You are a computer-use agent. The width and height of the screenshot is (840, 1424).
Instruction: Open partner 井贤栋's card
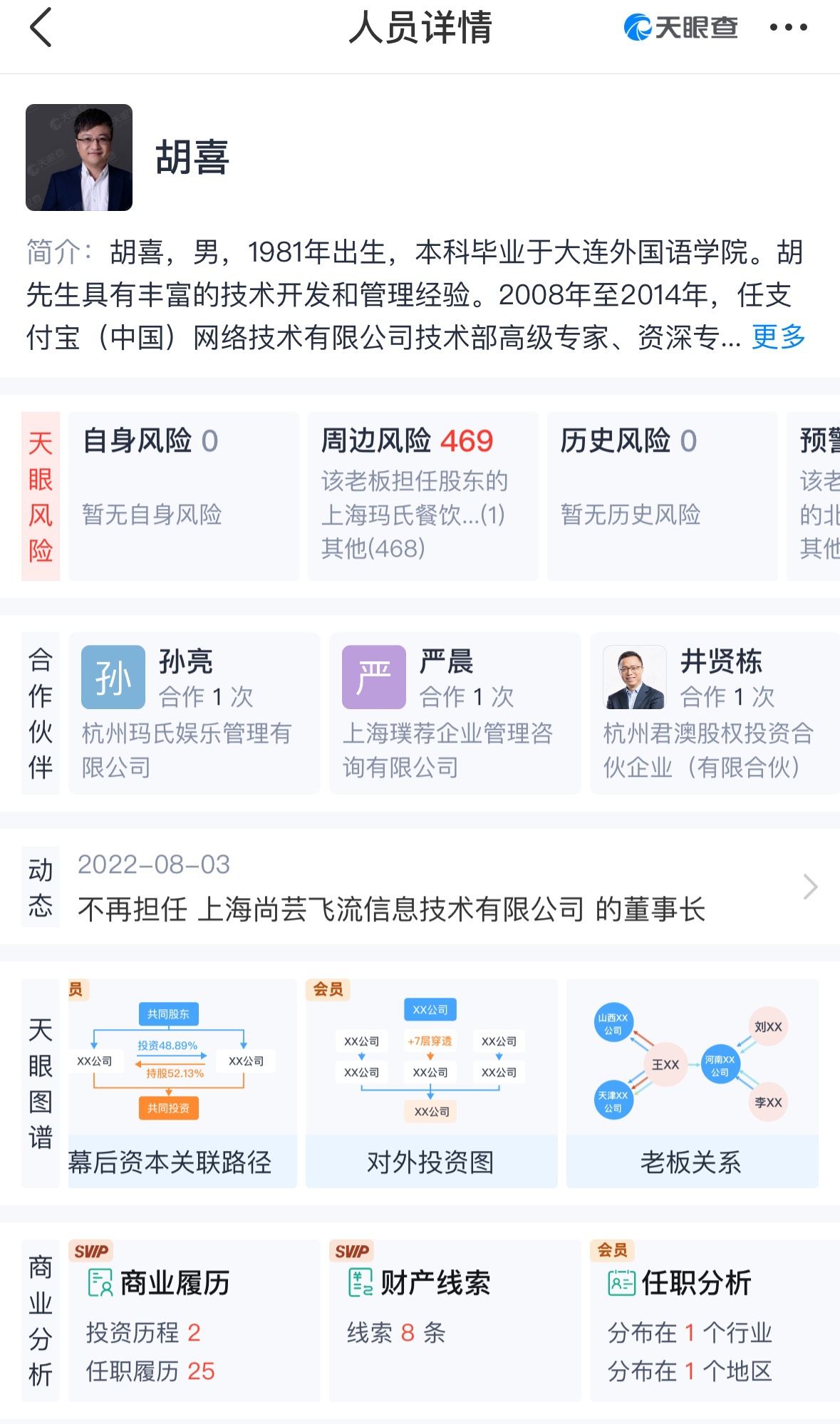715,713
